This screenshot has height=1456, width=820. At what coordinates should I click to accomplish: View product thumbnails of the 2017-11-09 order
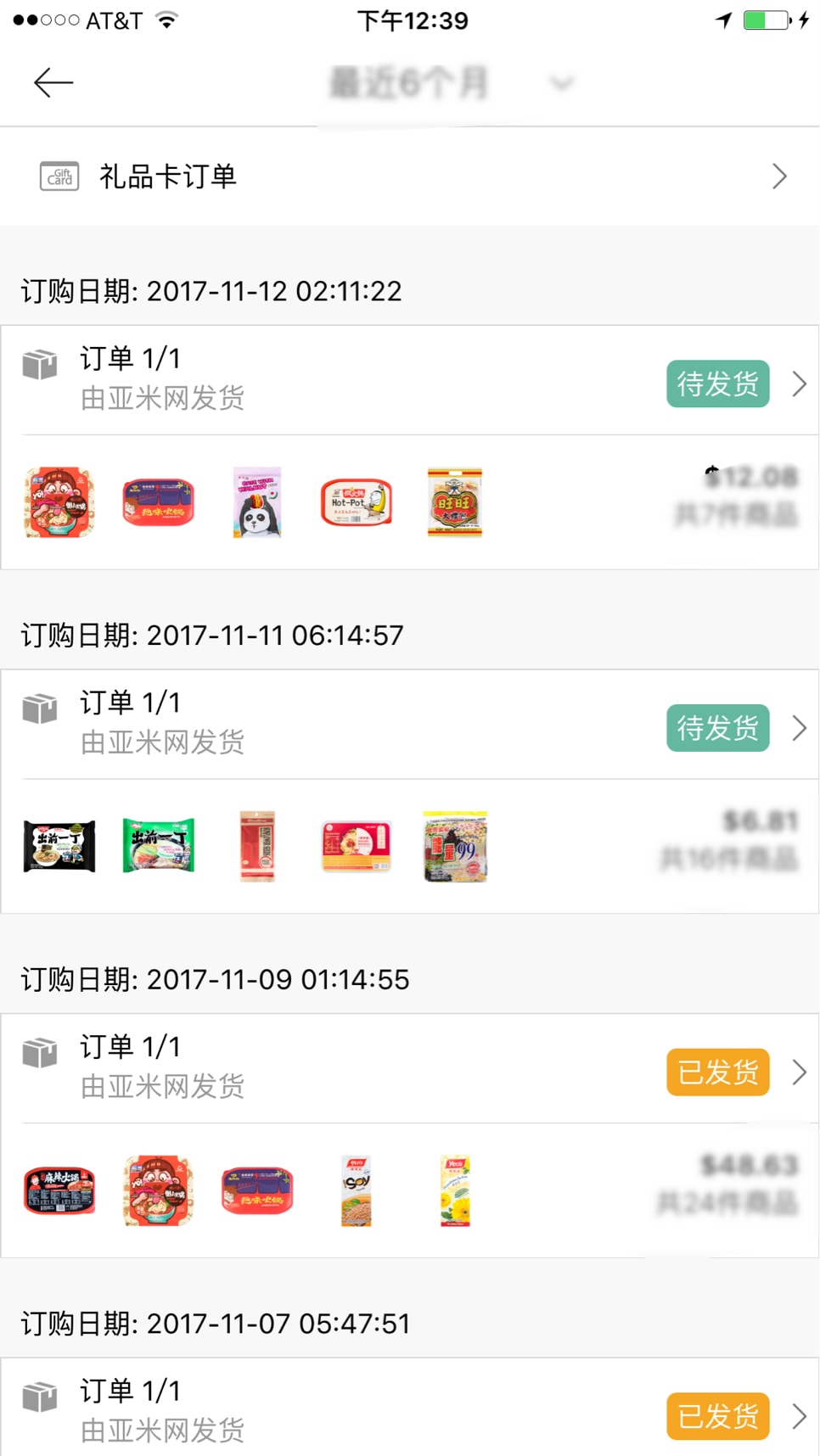coord(255,1190)
